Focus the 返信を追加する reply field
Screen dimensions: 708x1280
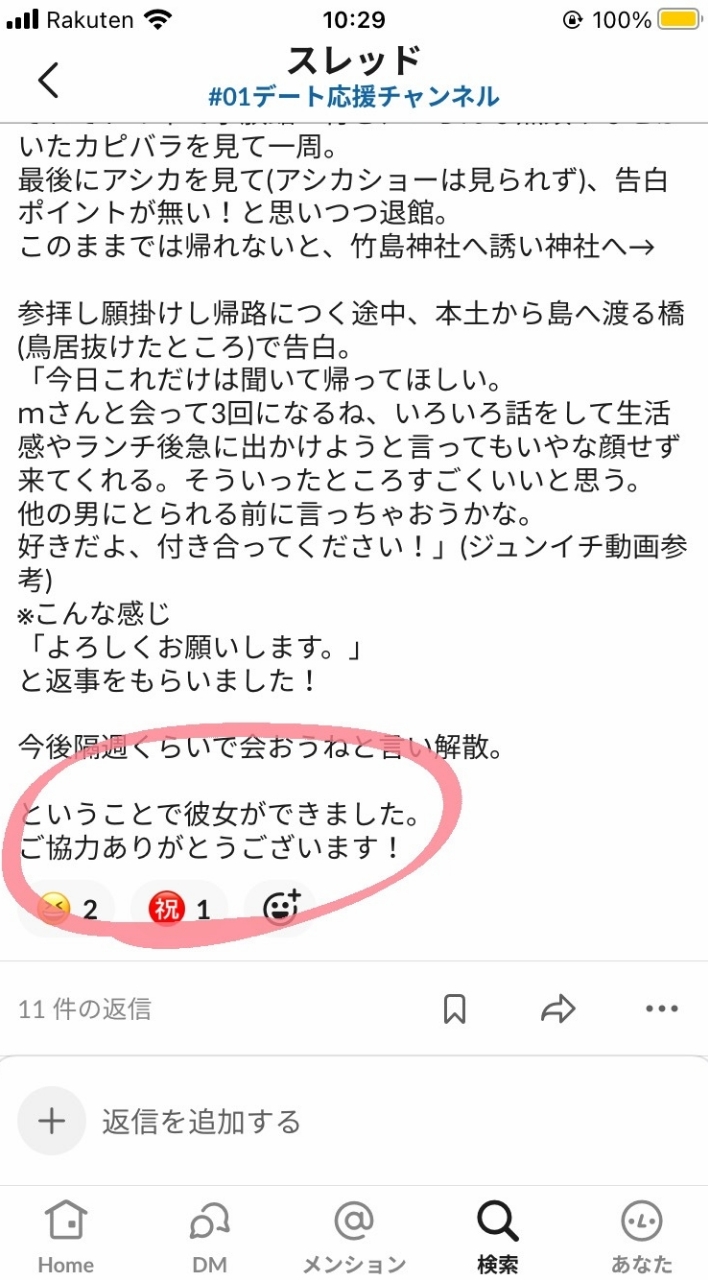pyautogui.click(x=380, y=1121)
